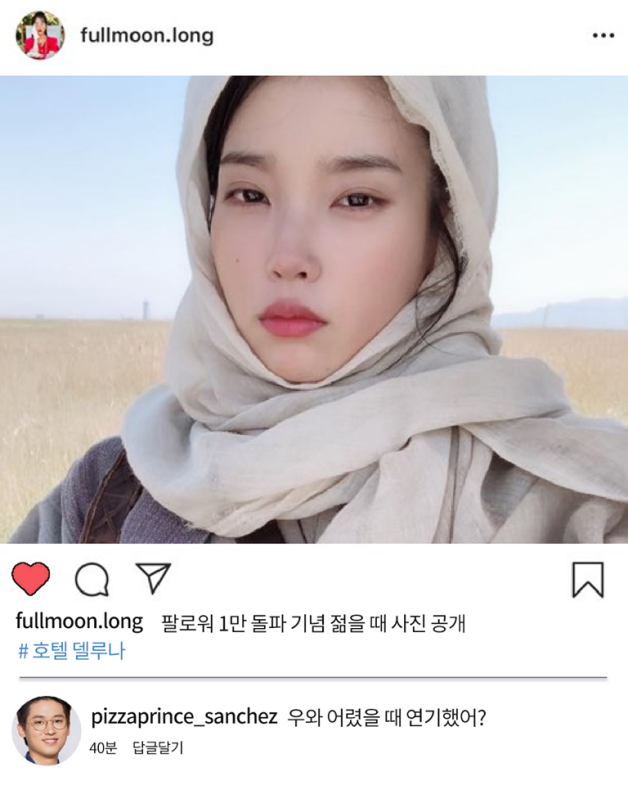
Task: Open fullmoon.long's profile picture in the header
Action: click(40, 35)
